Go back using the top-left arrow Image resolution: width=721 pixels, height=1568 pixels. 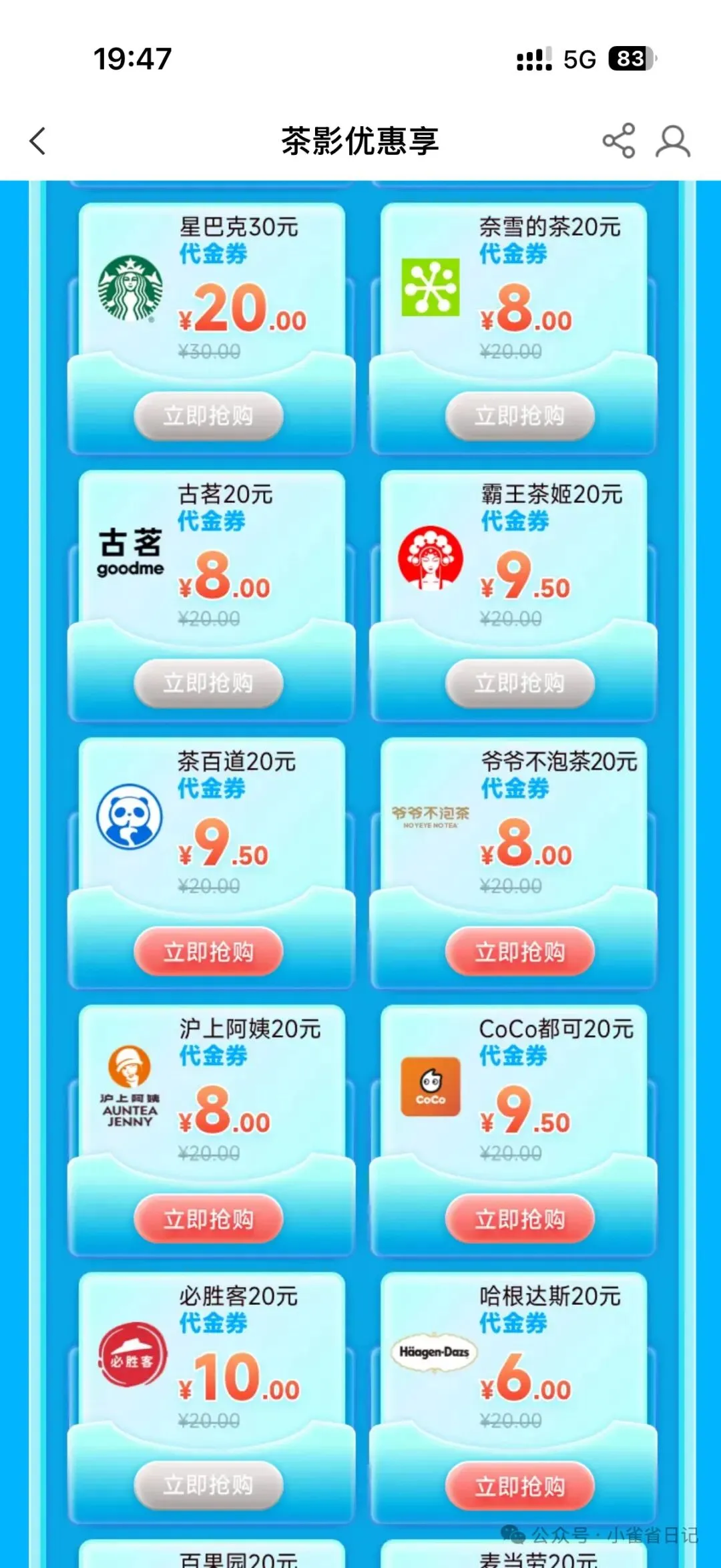pos(38,141)
